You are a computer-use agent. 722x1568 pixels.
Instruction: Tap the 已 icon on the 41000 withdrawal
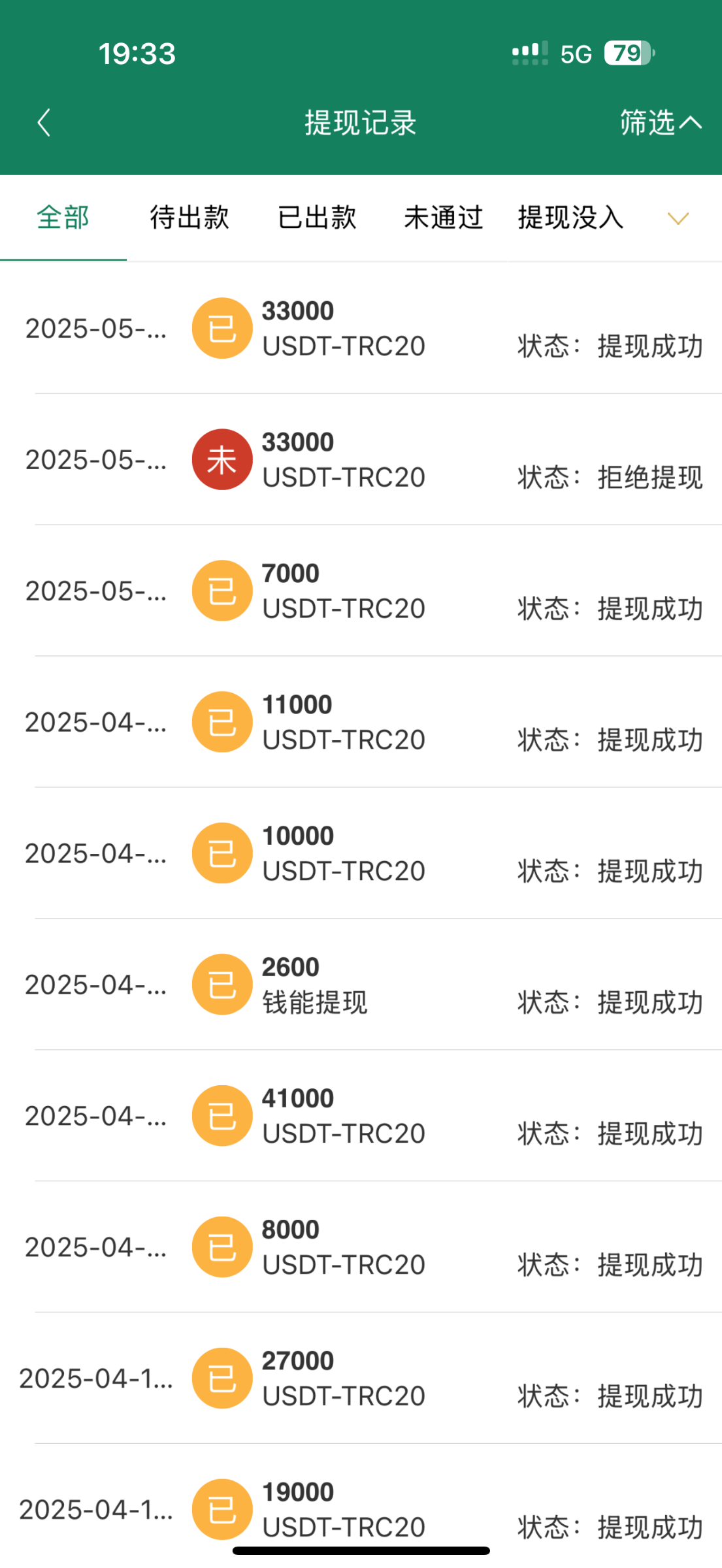[222, 1115]
